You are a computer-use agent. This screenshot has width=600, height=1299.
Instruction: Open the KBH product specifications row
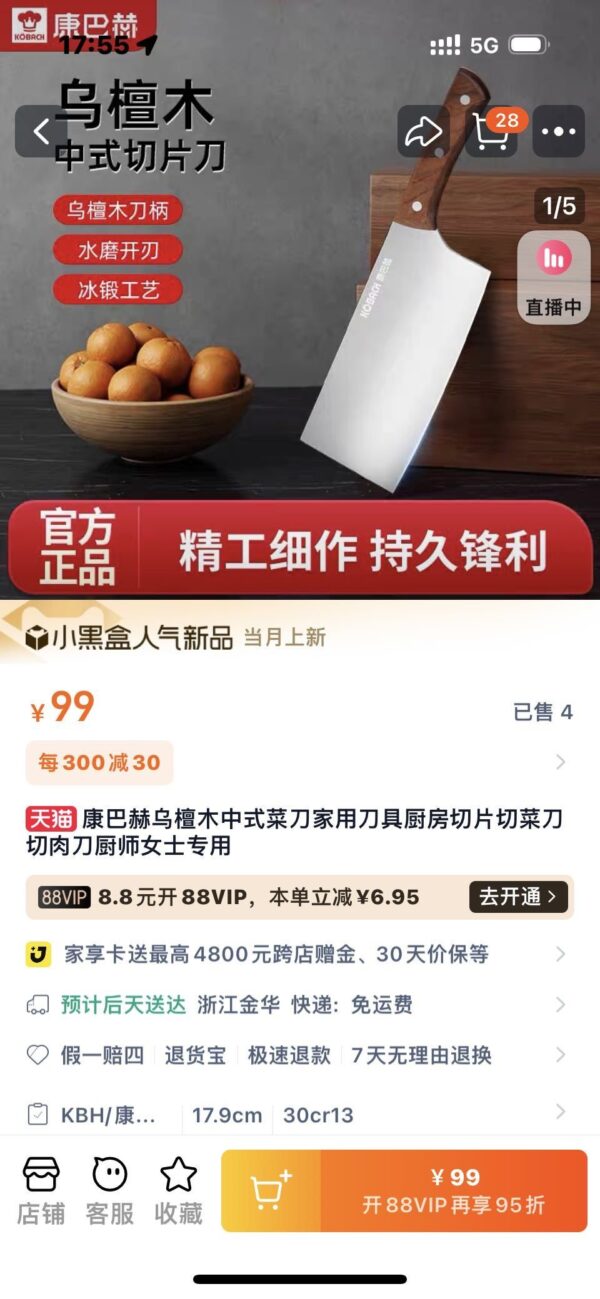click(300, 1114)
